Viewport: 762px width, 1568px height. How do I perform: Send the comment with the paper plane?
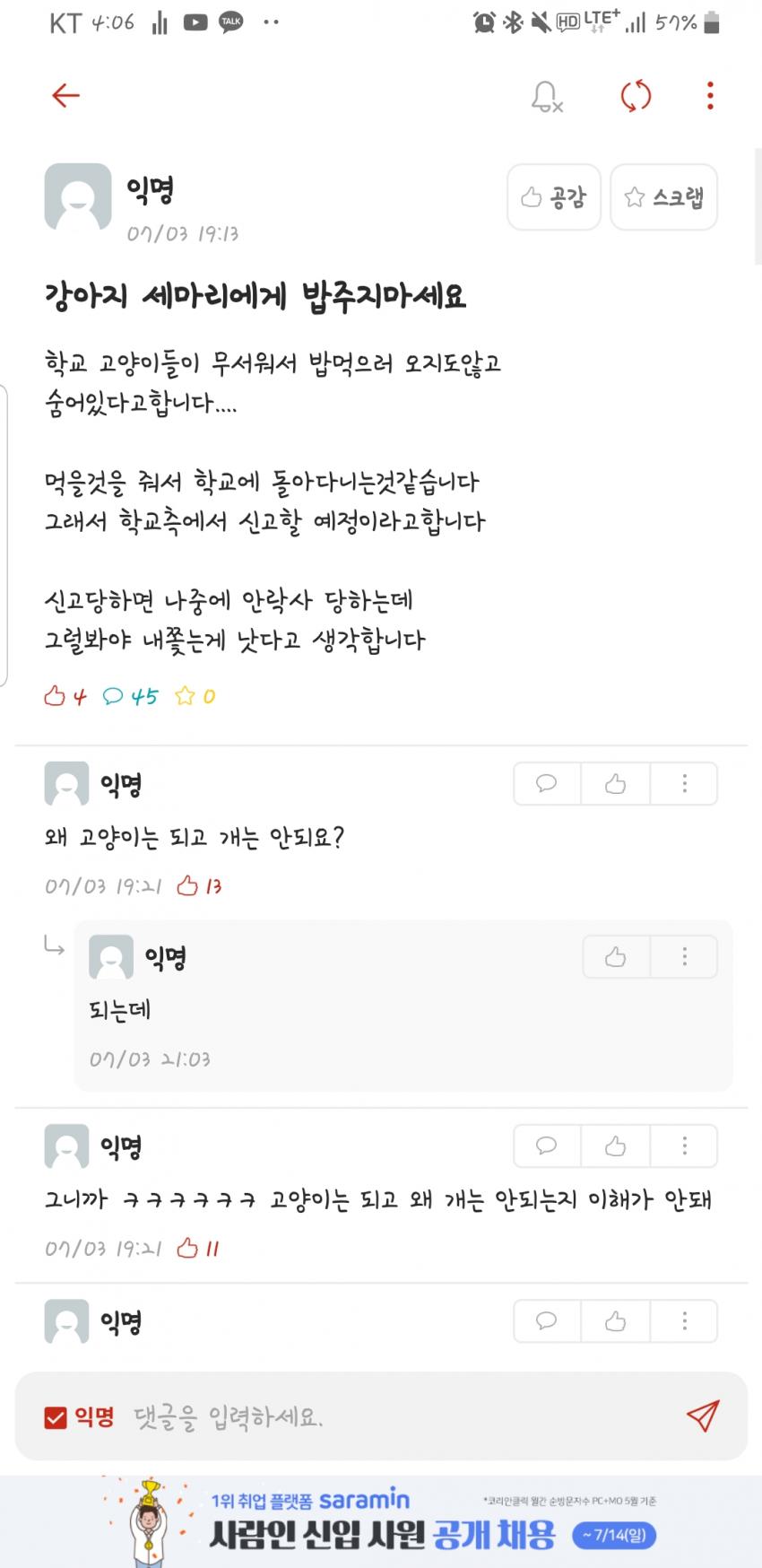coord(703,1416)
